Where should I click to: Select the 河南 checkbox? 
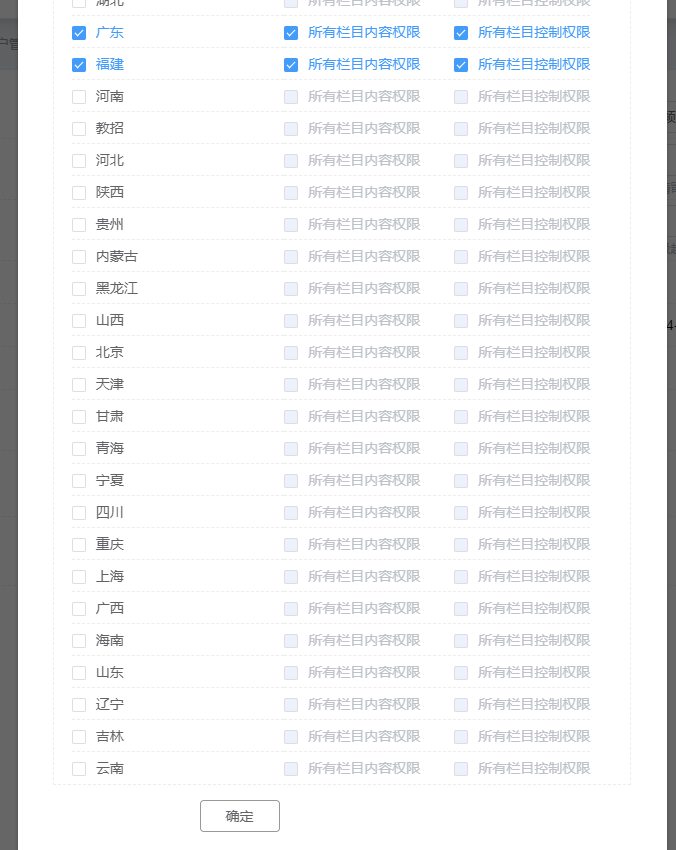point(79,97)
